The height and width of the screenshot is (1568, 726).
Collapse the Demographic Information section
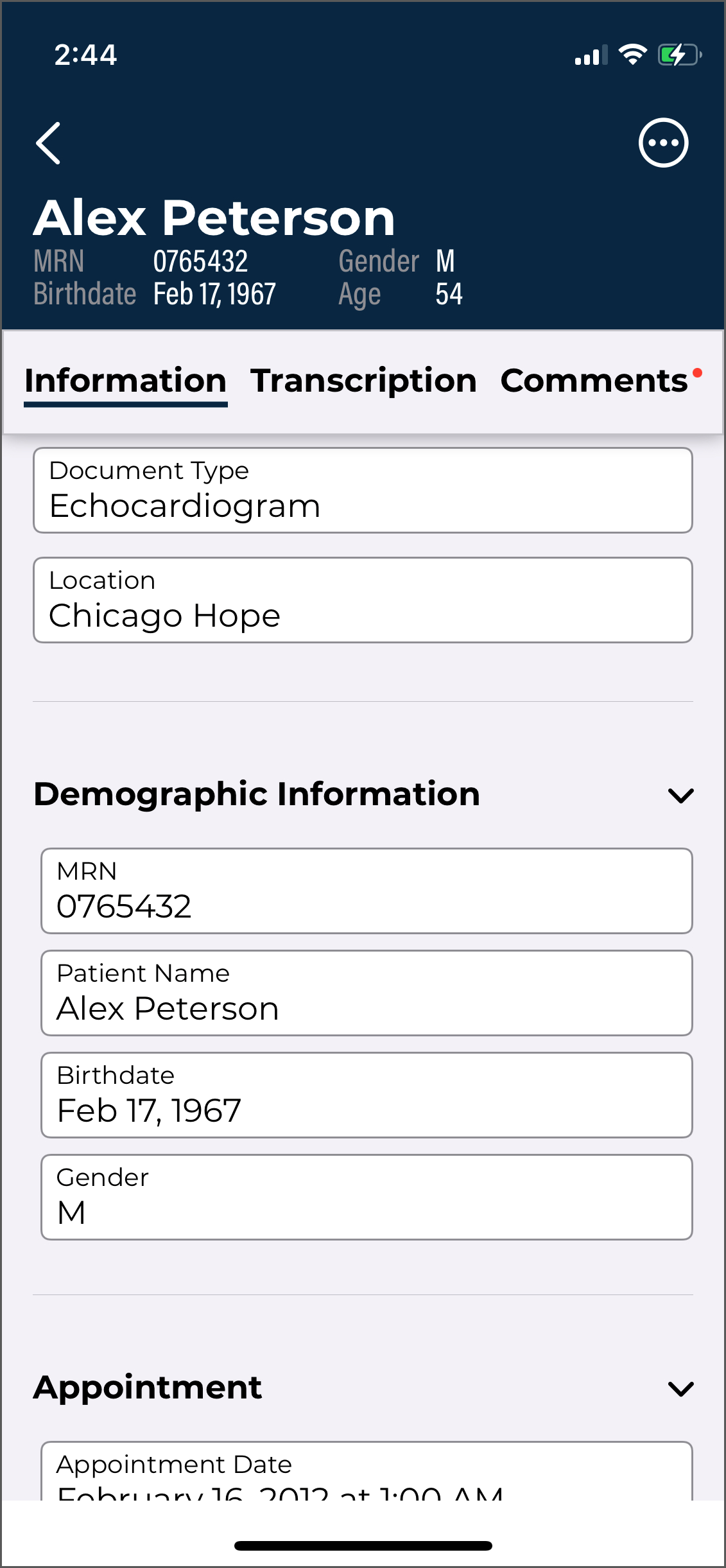pos(680,796)
